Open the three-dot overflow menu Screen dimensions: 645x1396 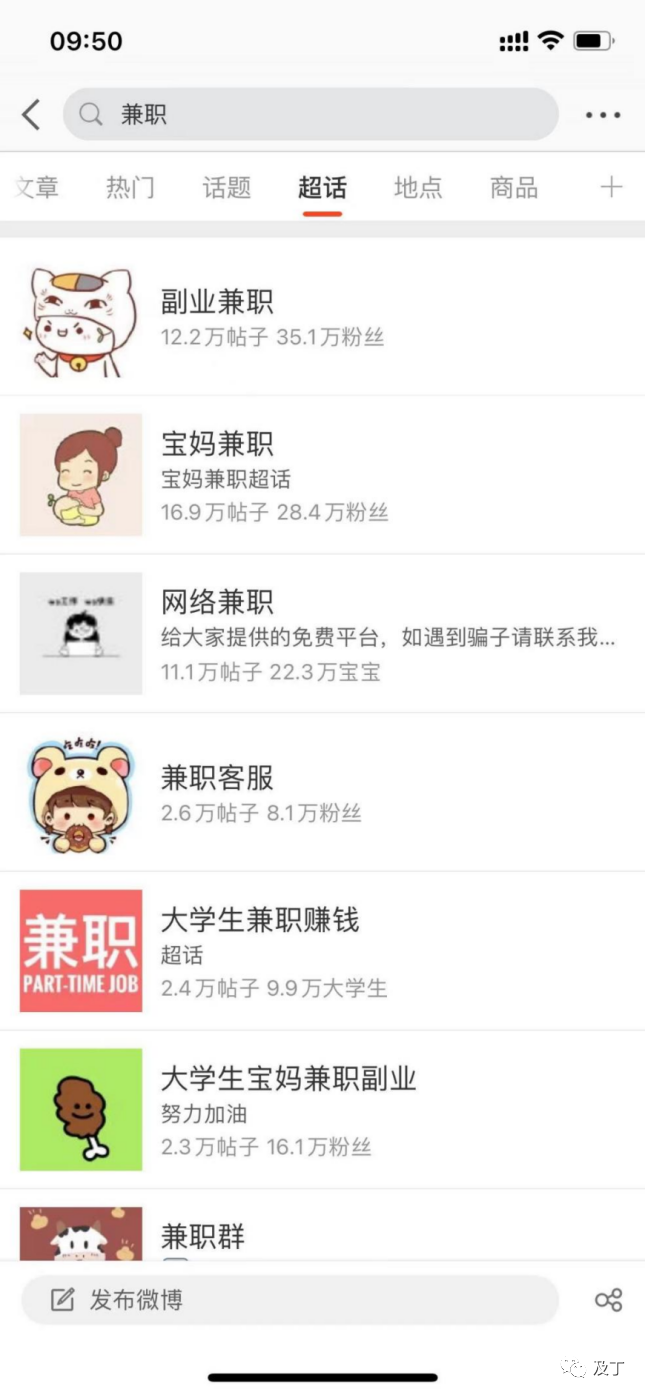coord(603,115)
